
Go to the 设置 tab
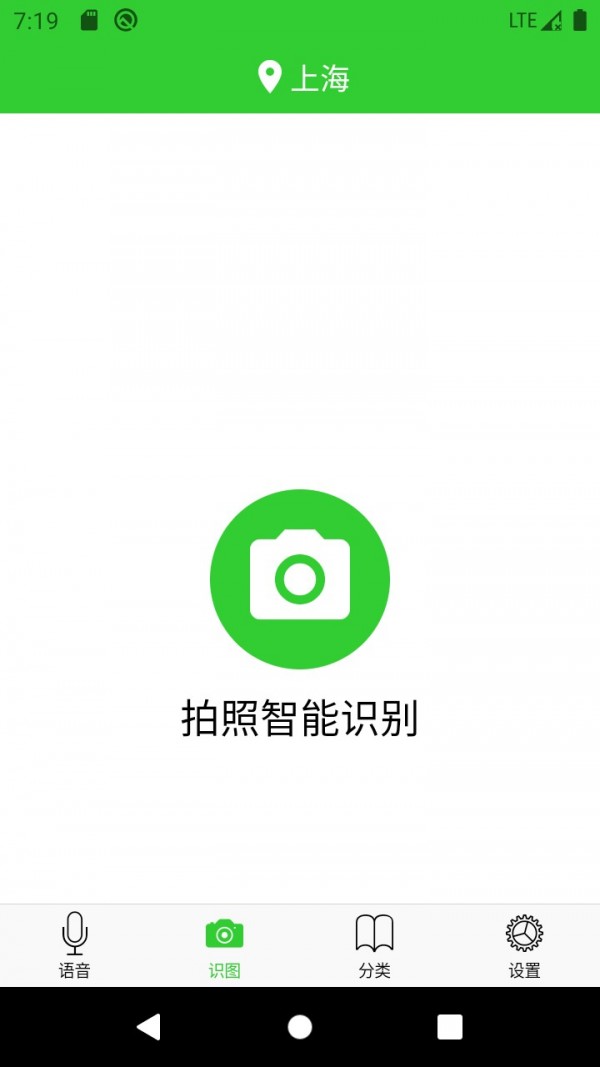[524, 945]
